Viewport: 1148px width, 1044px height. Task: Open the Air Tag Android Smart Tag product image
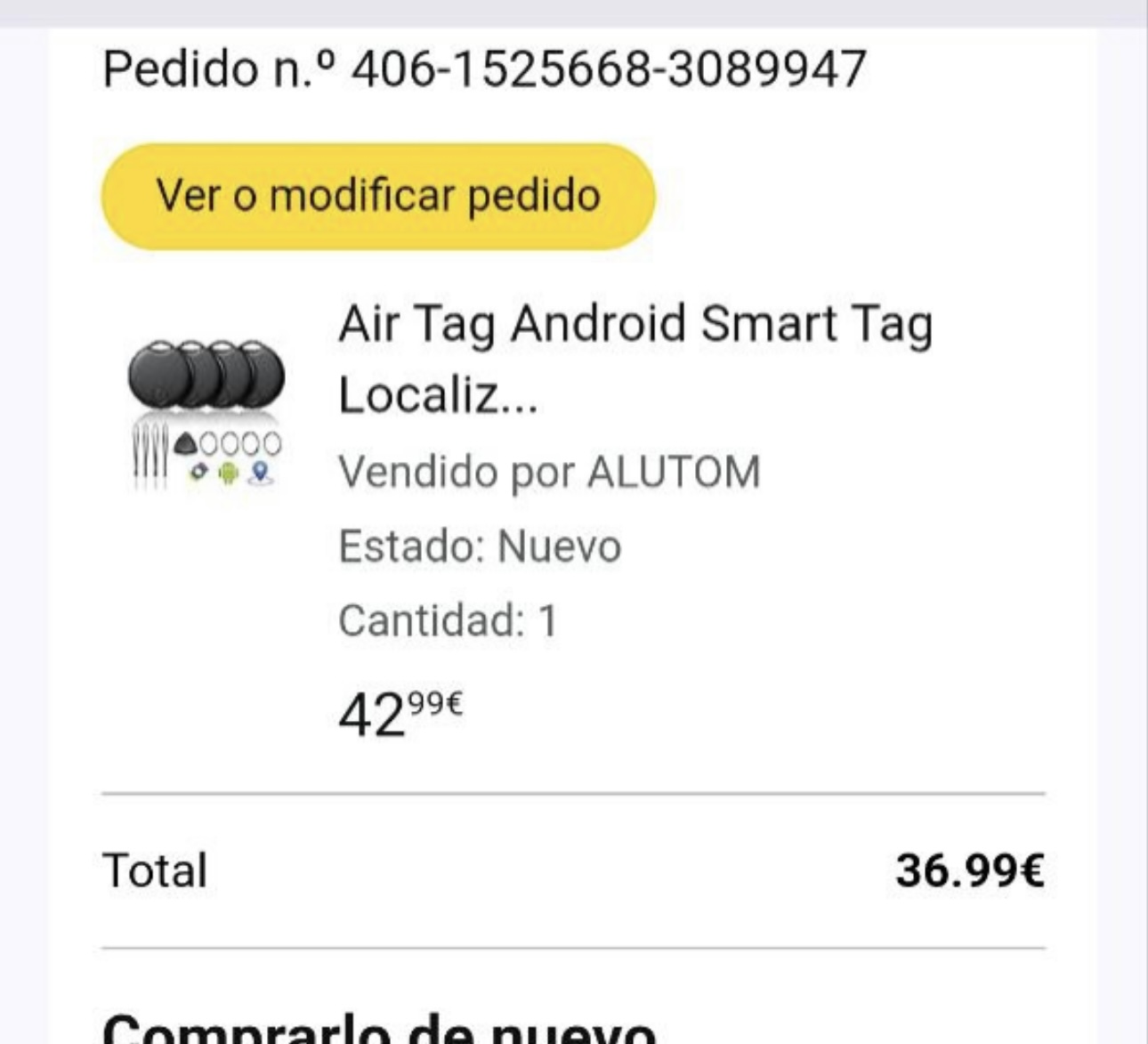click(x=206, y=413)
